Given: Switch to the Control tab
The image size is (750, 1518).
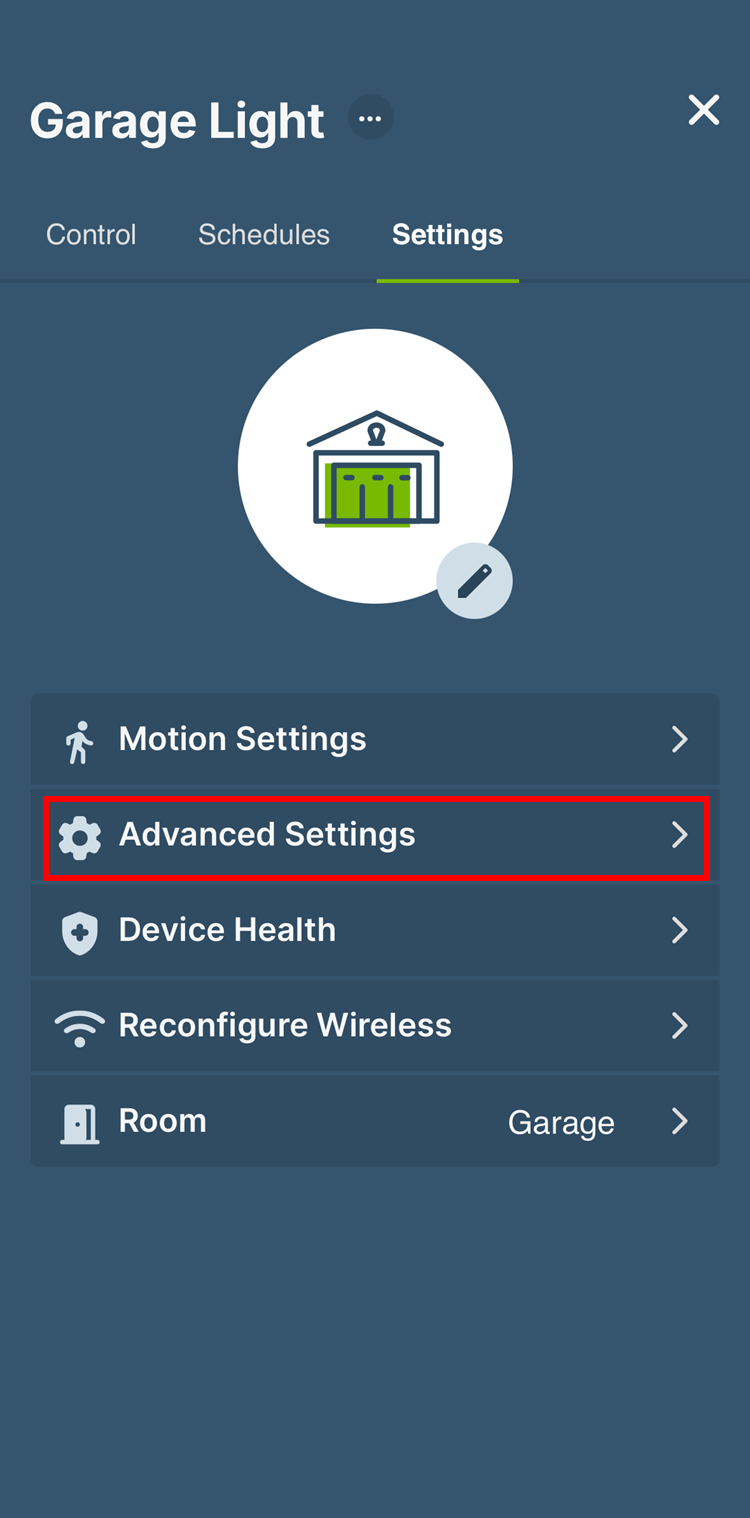Looking at the screenshot, I should tap(91, 235).
